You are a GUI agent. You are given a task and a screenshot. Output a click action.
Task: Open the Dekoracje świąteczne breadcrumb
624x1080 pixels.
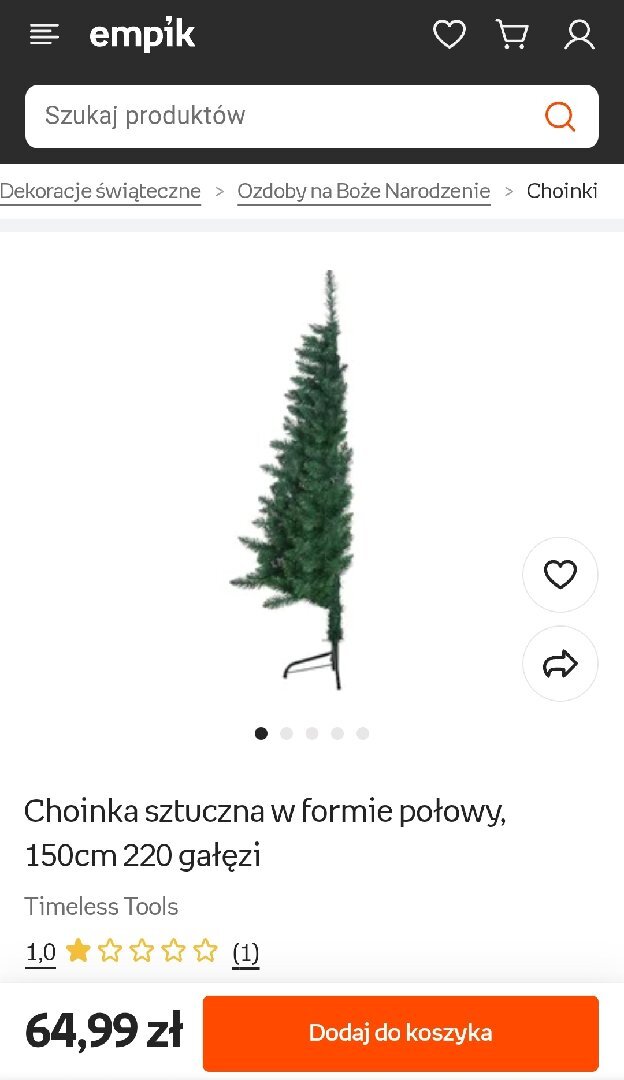click(x=100, y=191)
